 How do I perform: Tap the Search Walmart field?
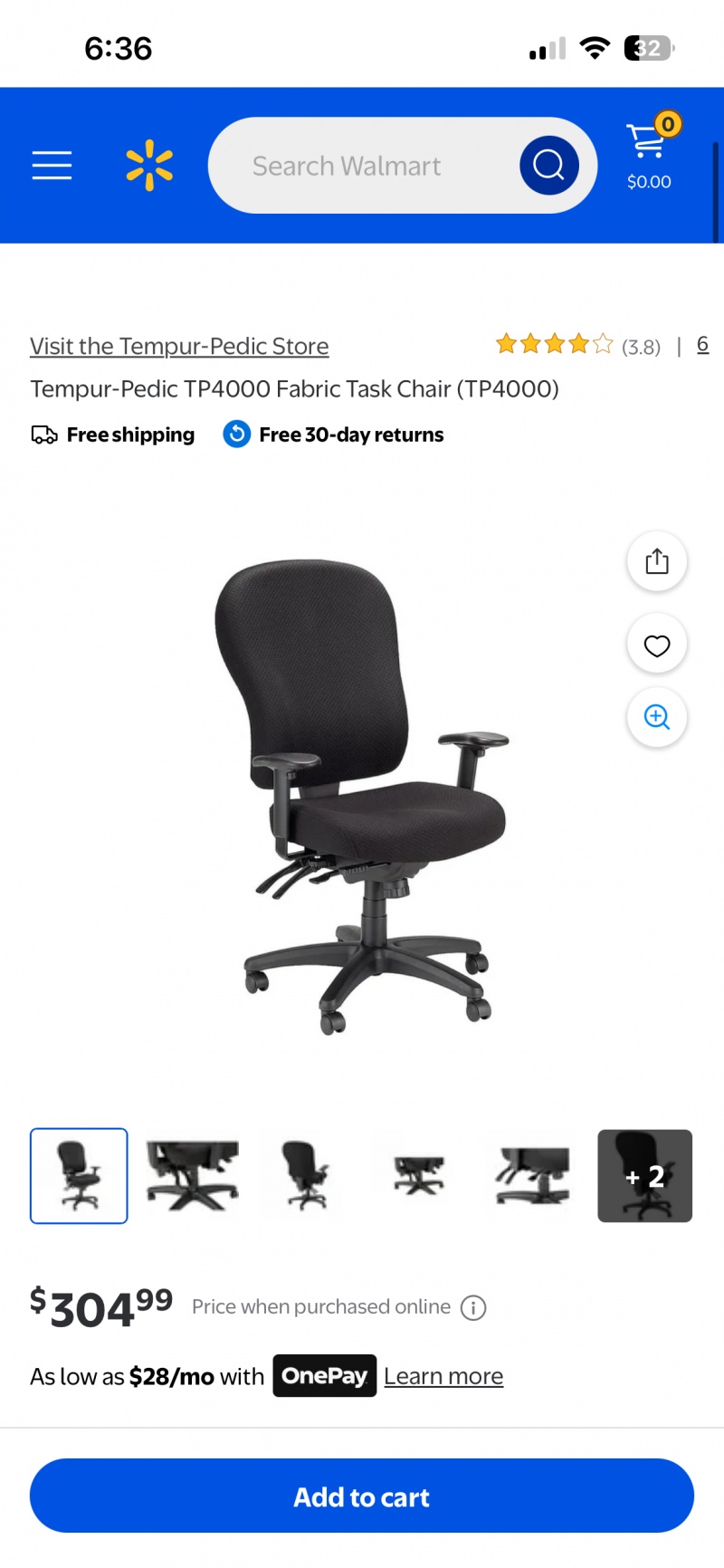click(x=362, y=166)
